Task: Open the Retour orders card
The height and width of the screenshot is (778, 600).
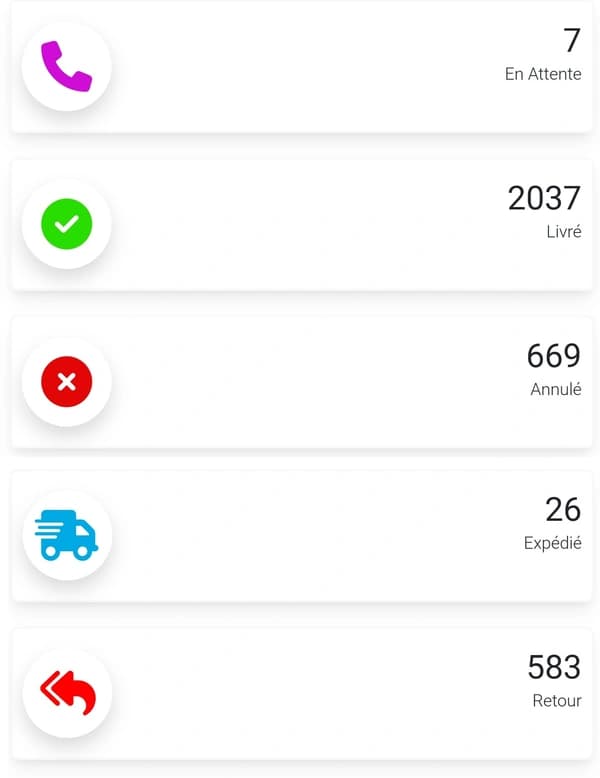Action: 300,693
